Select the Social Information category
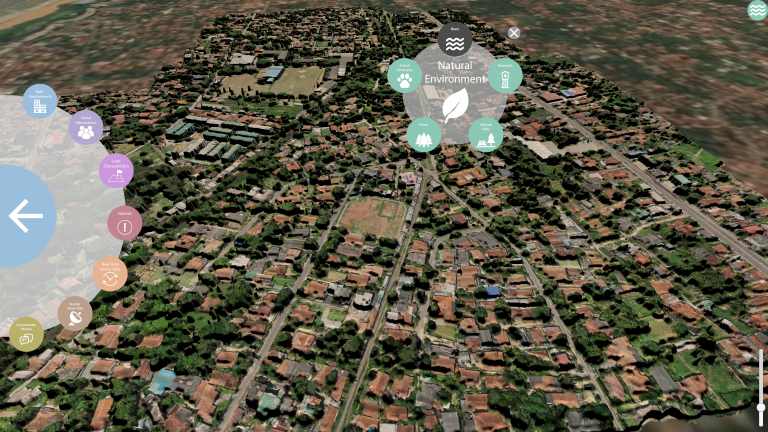This screenshot has height=432, width=768. (x=86, y=127)
